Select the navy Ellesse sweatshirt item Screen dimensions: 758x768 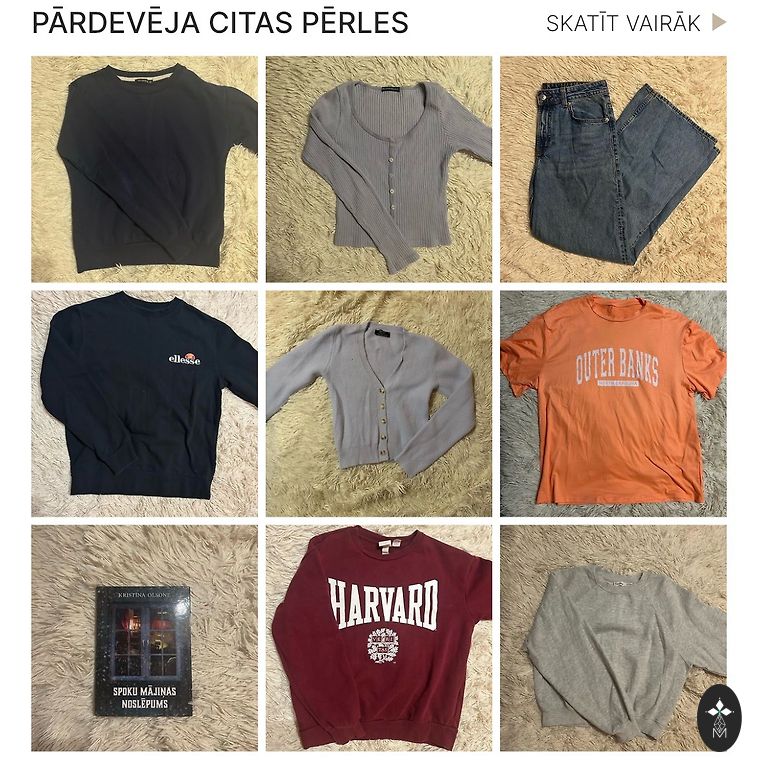click(144, 403)
